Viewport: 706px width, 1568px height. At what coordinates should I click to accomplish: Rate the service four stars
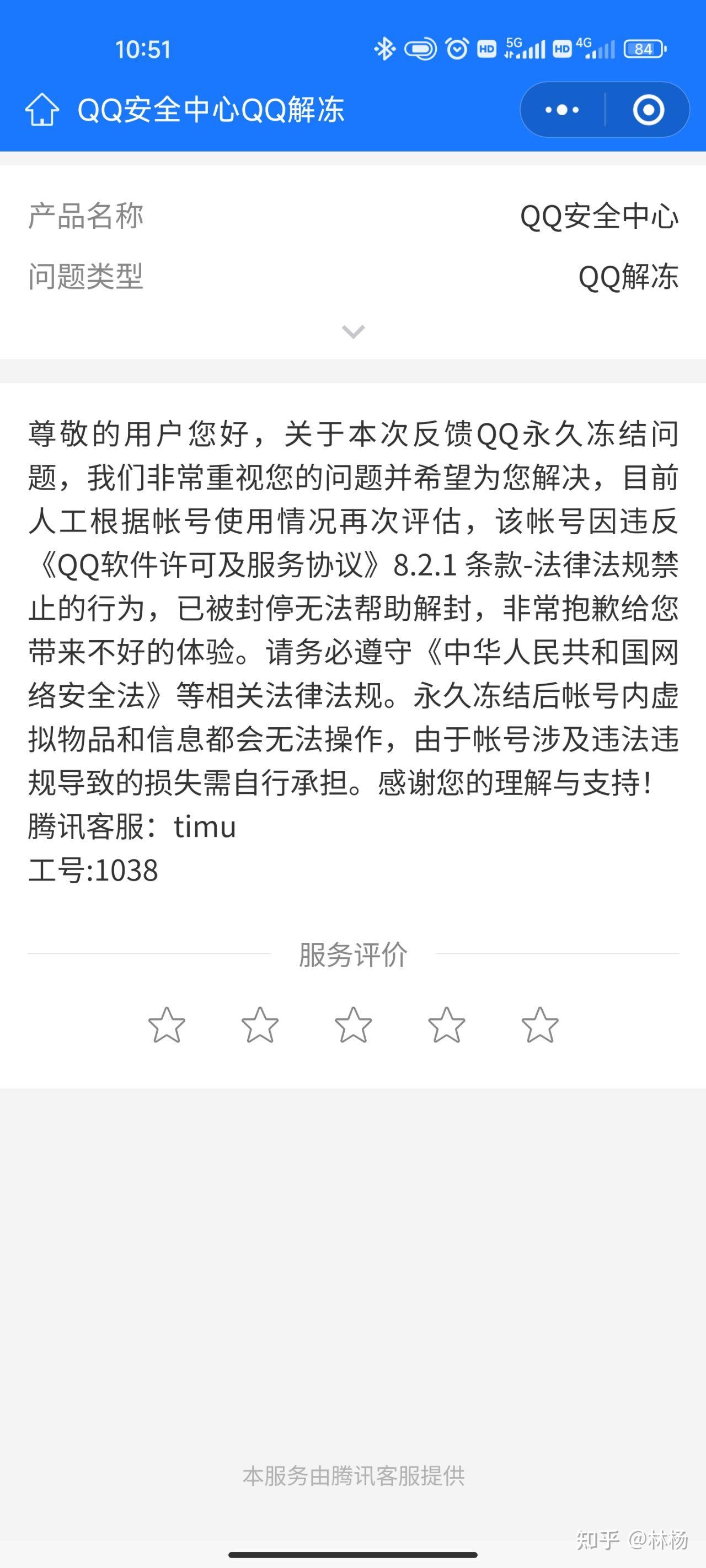[447, 1025]
